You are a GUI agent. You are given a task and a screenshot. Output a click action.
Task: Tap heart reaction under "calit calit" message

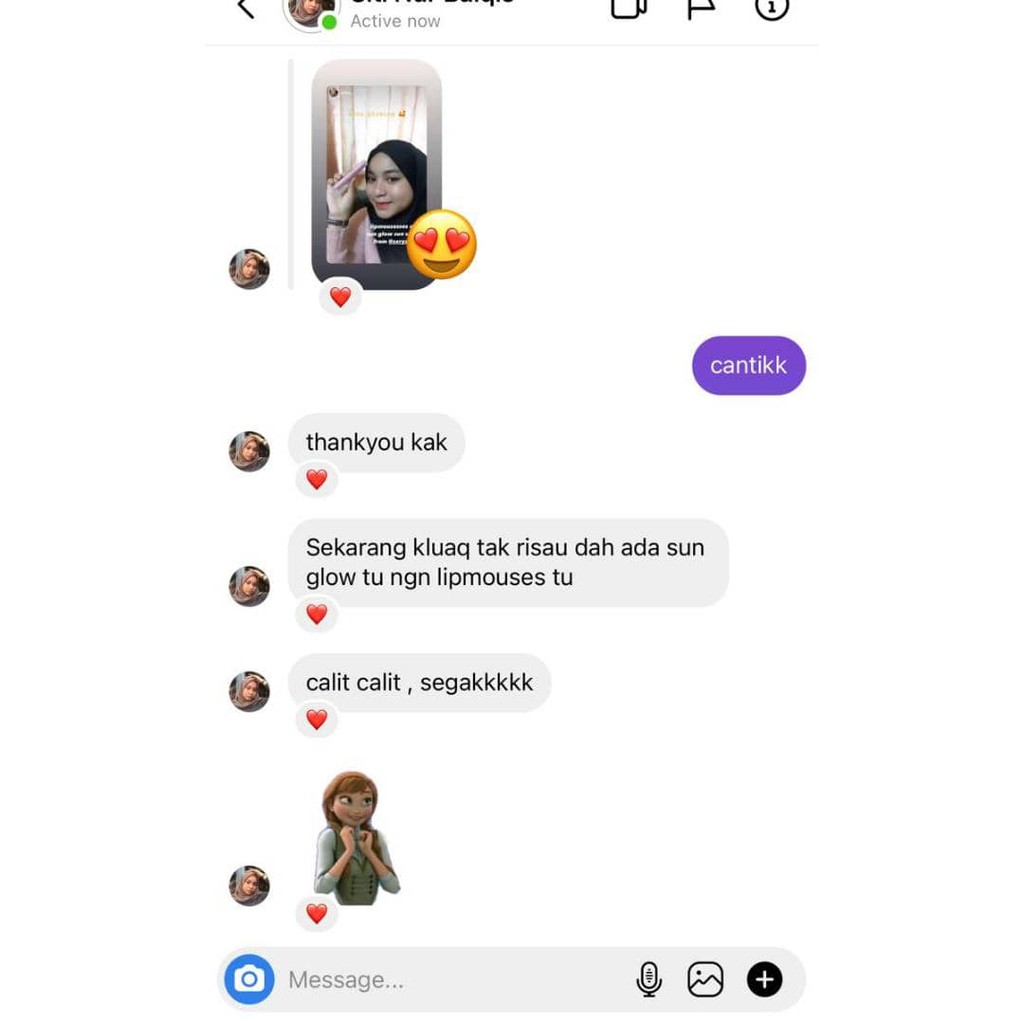(x=317, y=720)
